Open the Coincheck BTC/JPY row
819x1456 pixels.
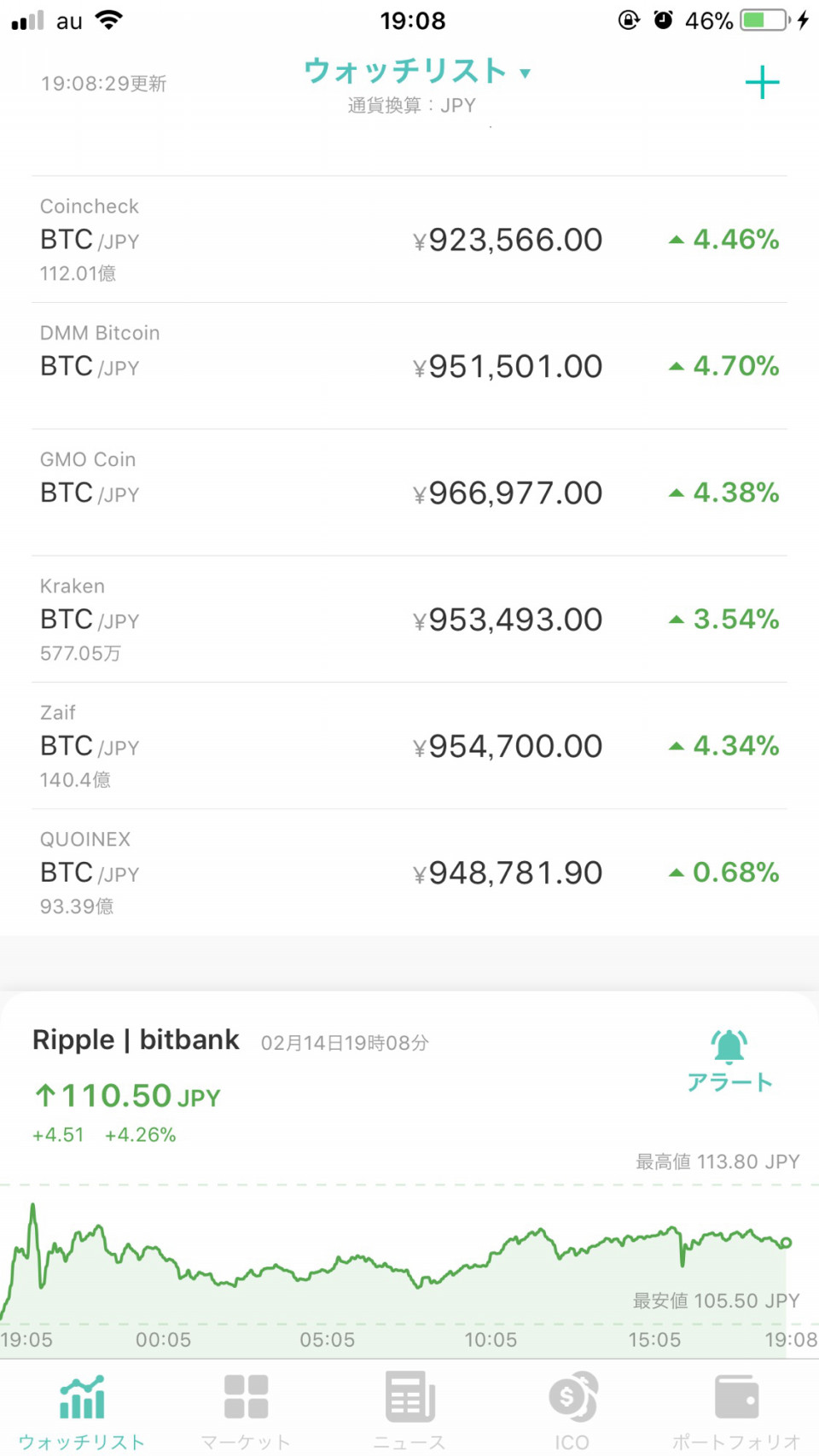tap(409, 240)
